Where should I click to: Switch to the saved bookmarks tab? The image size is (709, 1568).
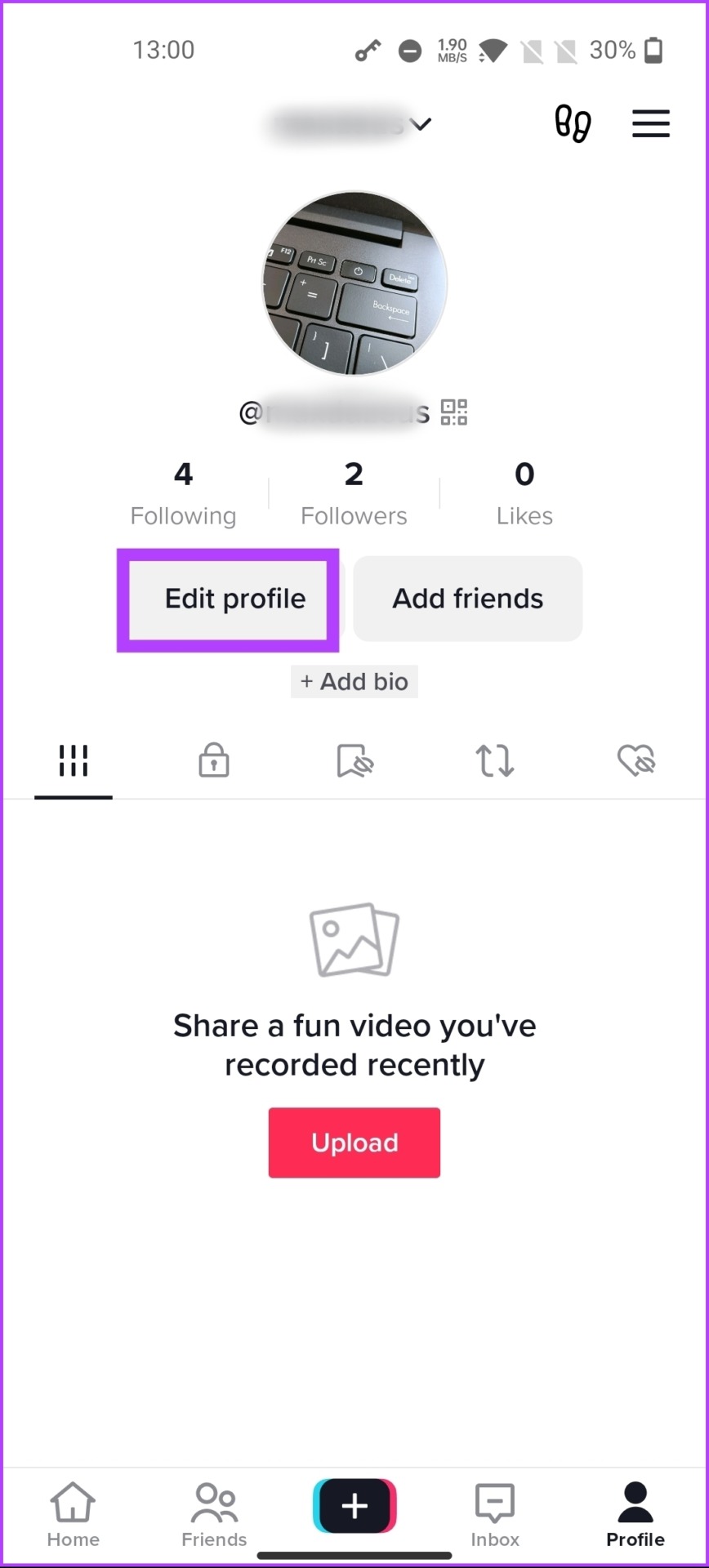click(x=355, y=760)
